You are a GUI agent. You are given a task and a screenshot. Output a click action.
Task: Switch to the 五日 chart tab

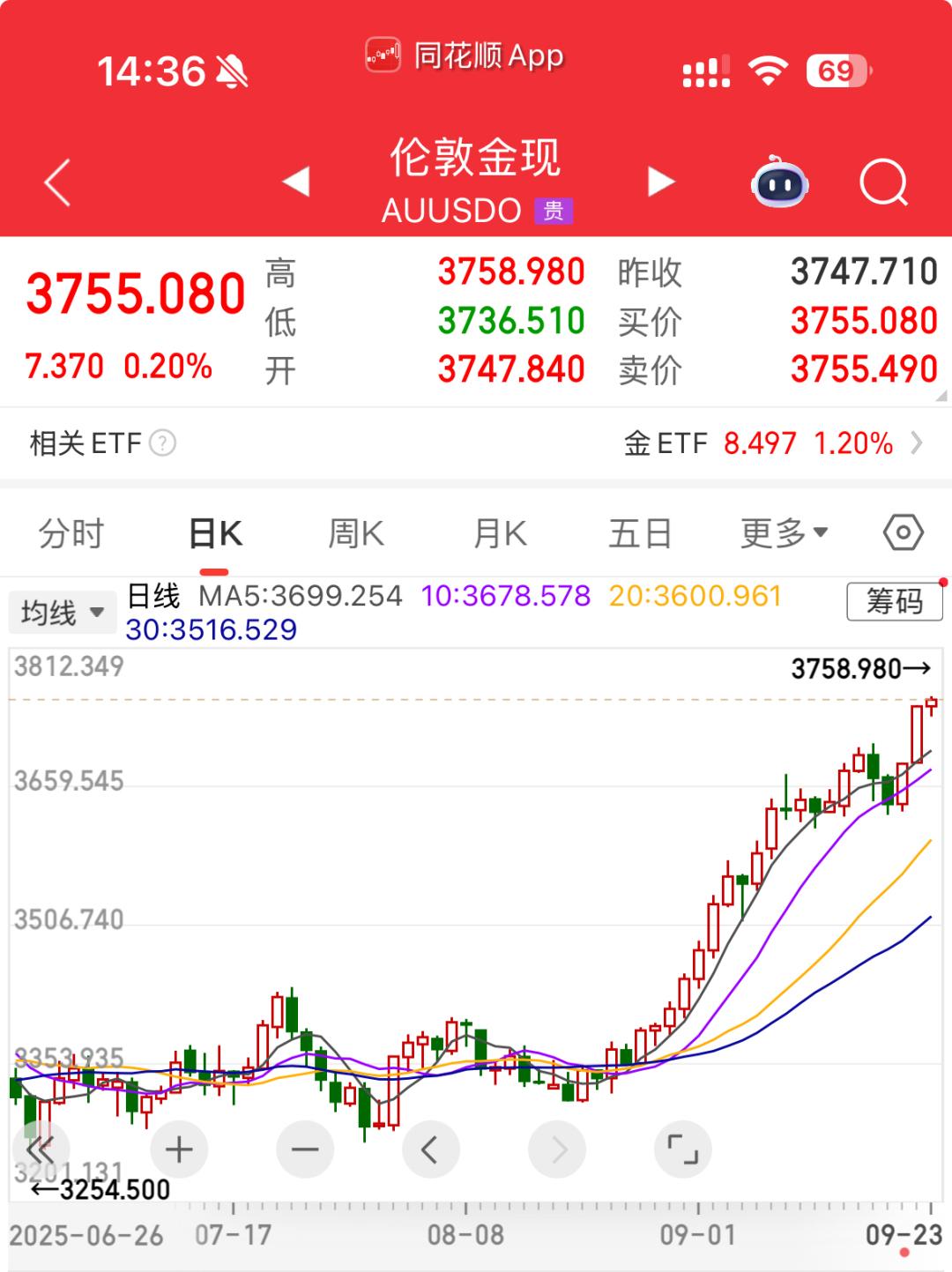point(640,534)
